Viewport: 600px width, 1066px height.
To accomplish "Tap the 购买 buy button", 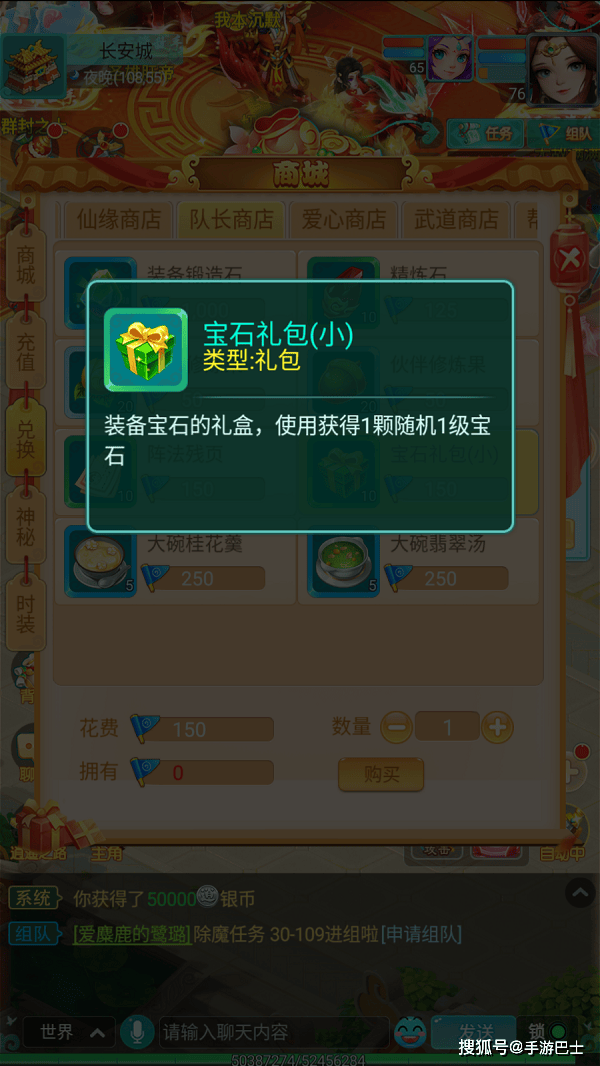I will pos(381,774).
